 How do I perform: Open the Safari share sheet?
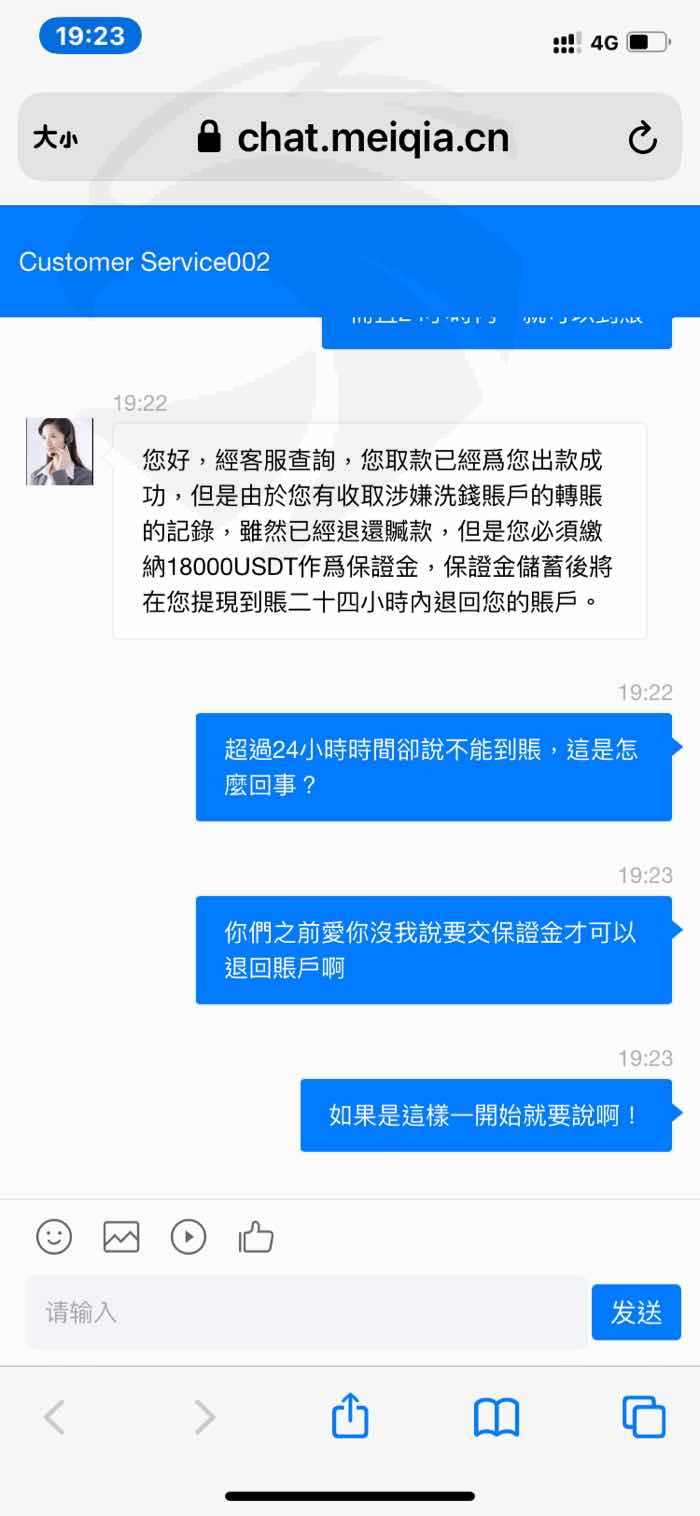pos(350,1415)
